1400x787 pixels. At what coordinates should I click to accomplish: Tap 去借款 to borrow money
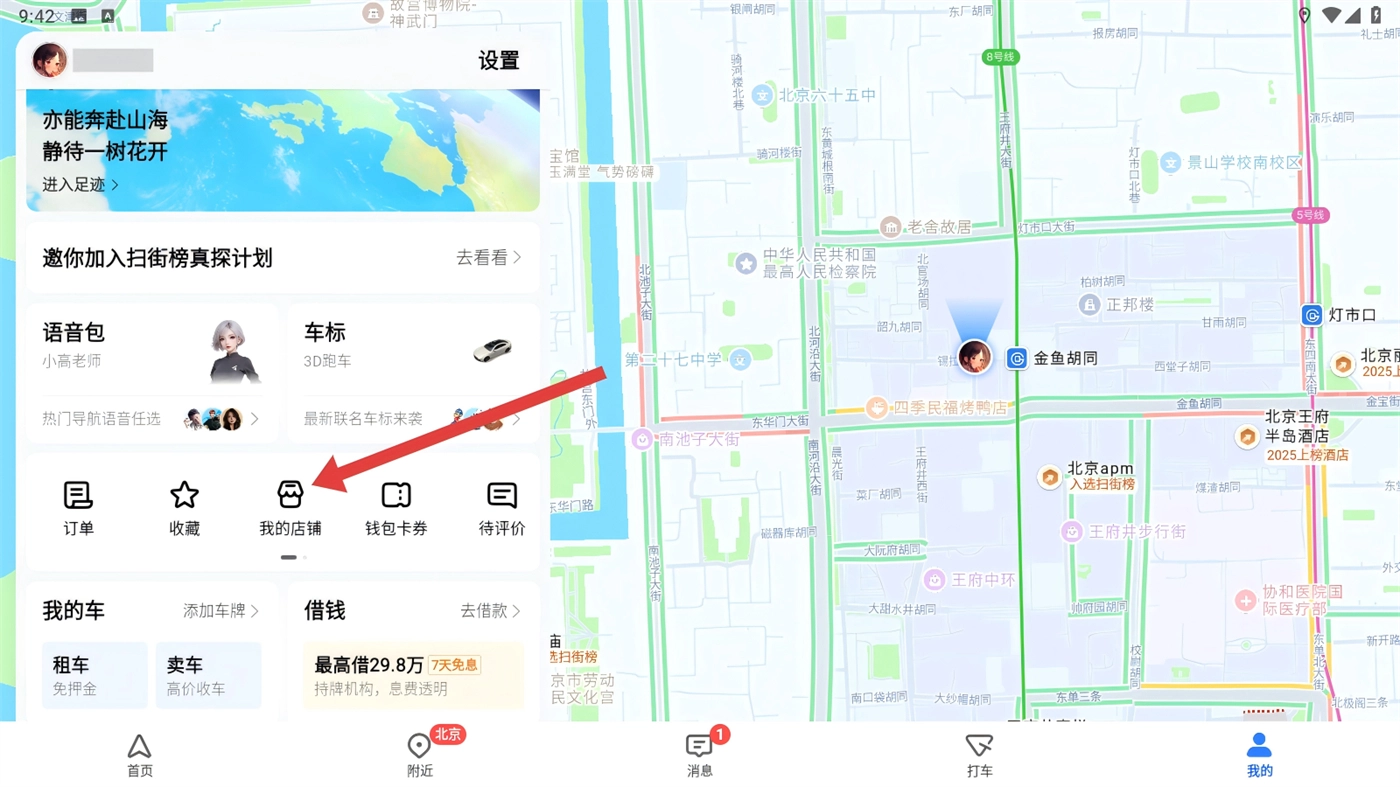490,610
